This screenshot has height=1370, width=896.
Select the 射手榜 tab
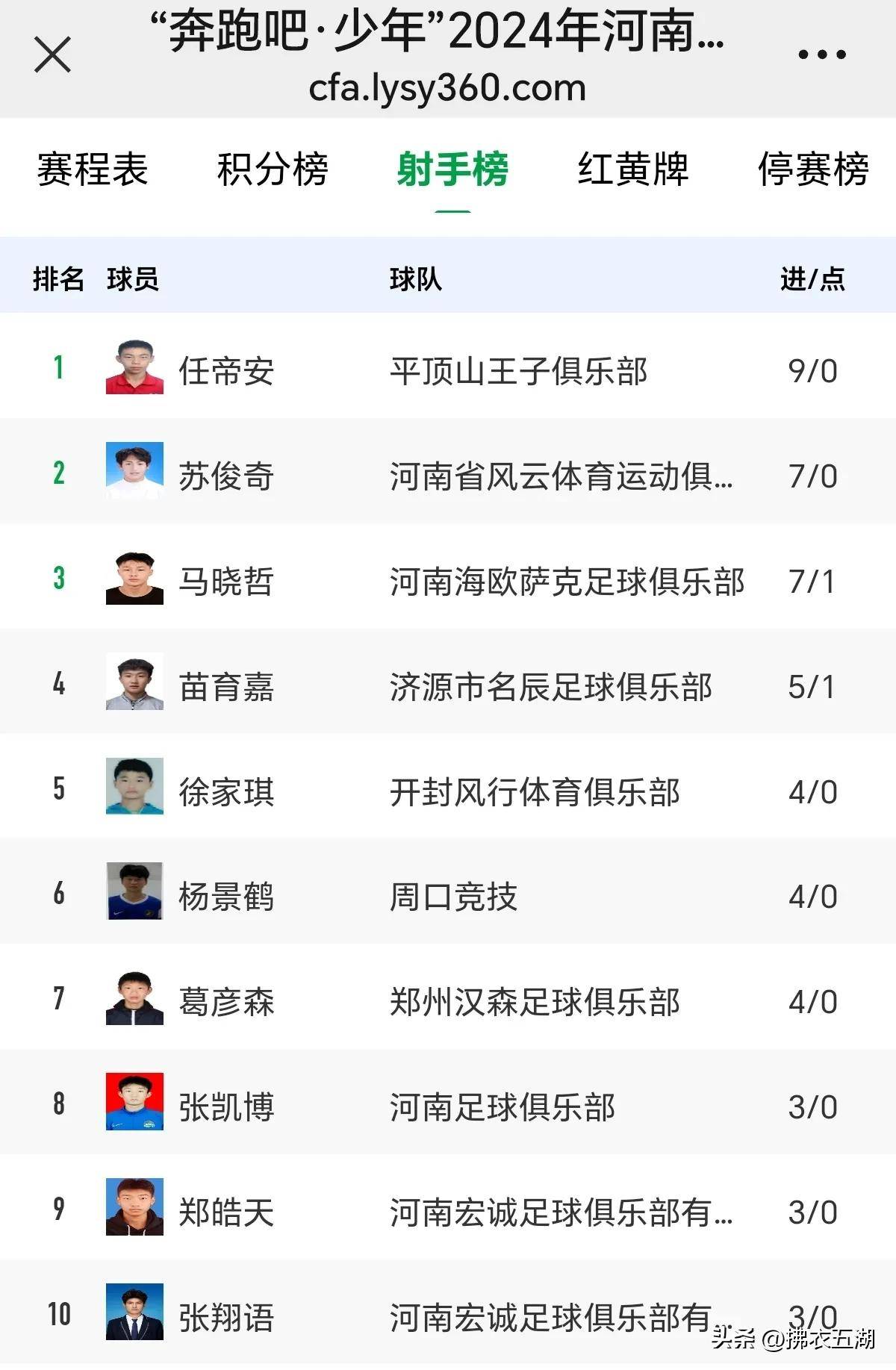[x=452, y=169]
